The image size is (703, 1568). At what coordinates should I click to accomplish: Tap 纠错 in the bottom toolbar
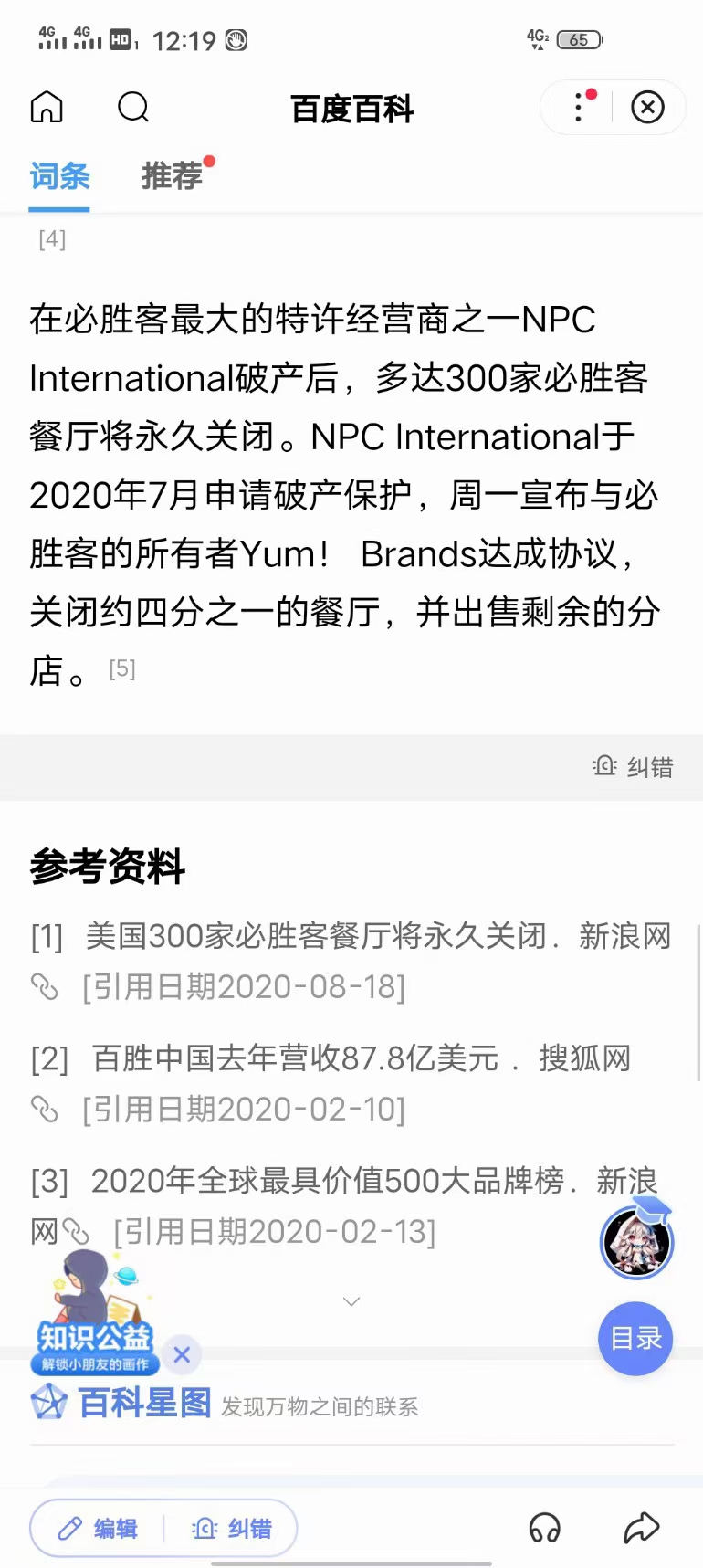point(232,1529)
